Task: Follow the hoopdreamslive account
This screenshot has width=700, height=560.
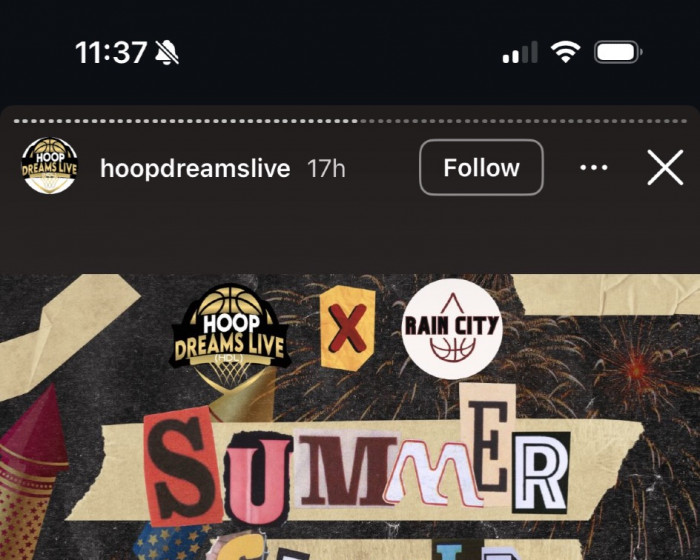Action: click(481, 168)
